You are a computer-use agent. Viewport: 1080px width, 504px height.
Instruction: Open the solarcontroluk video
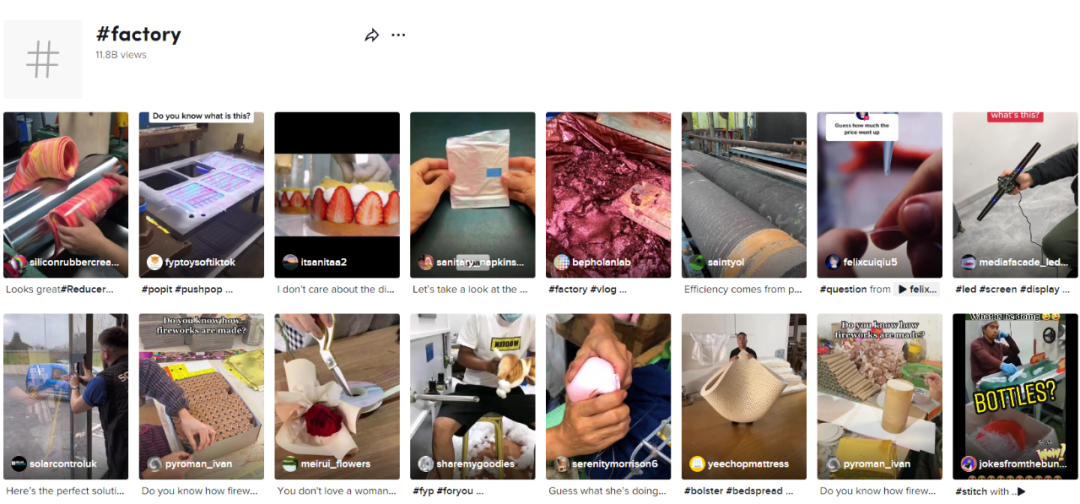[66, 395]
